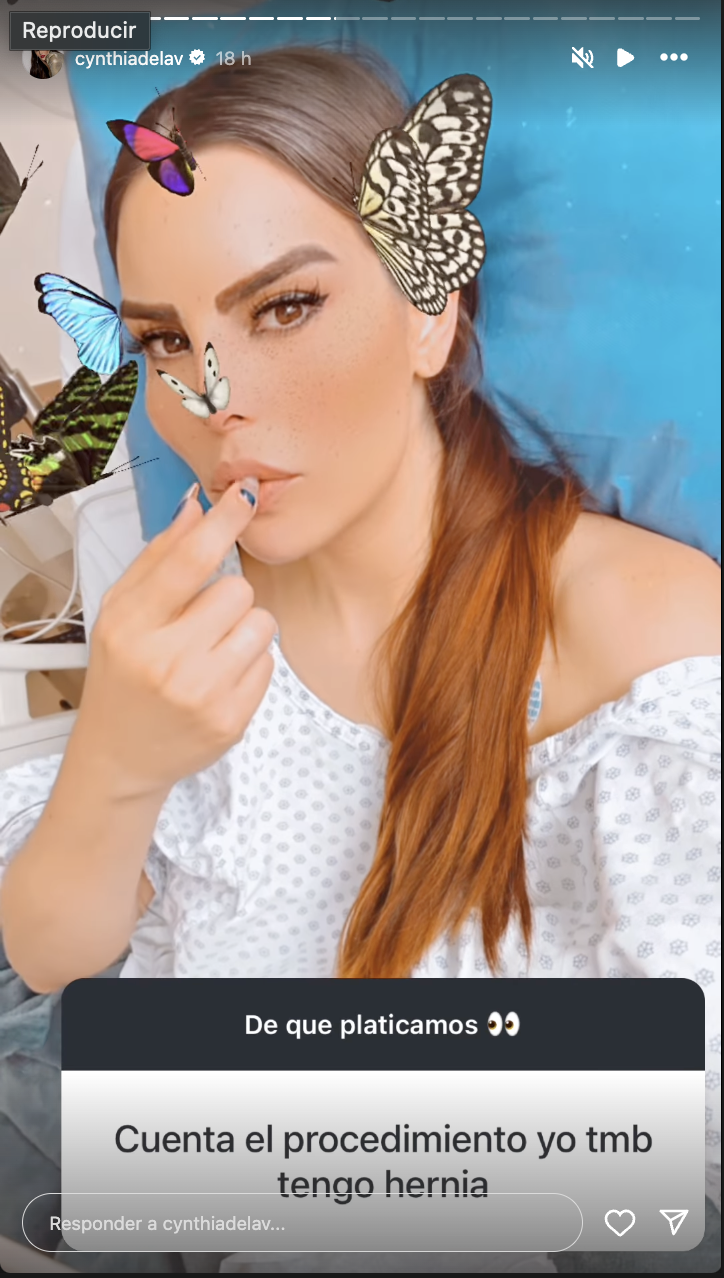Image resolution: width=724 pixels, height=1278 pixels.
Task: Like this story with the heart
Action: [620, 1223]
